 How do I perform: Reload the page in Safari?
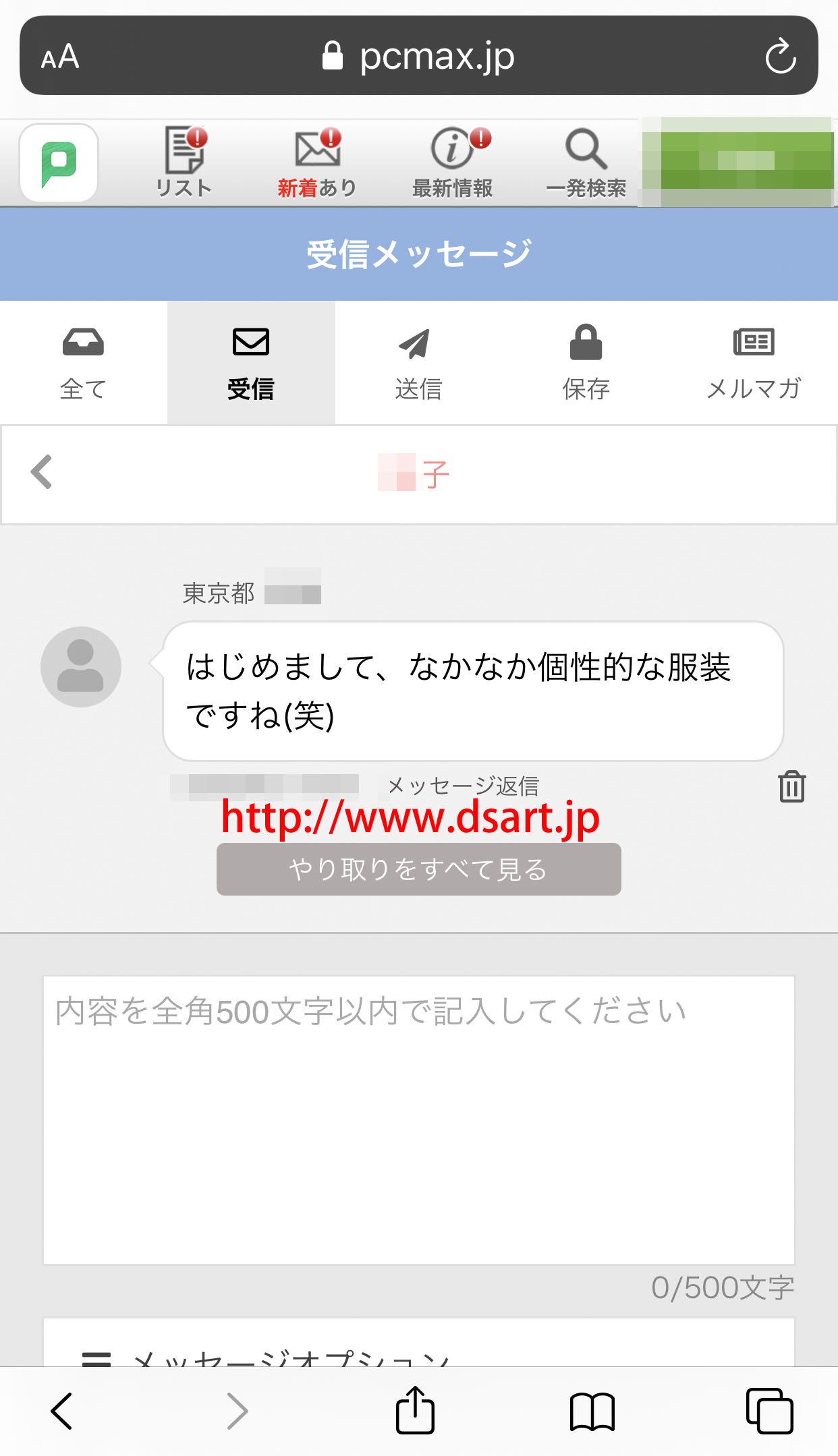pyautogui.click(x=781, y=56)
